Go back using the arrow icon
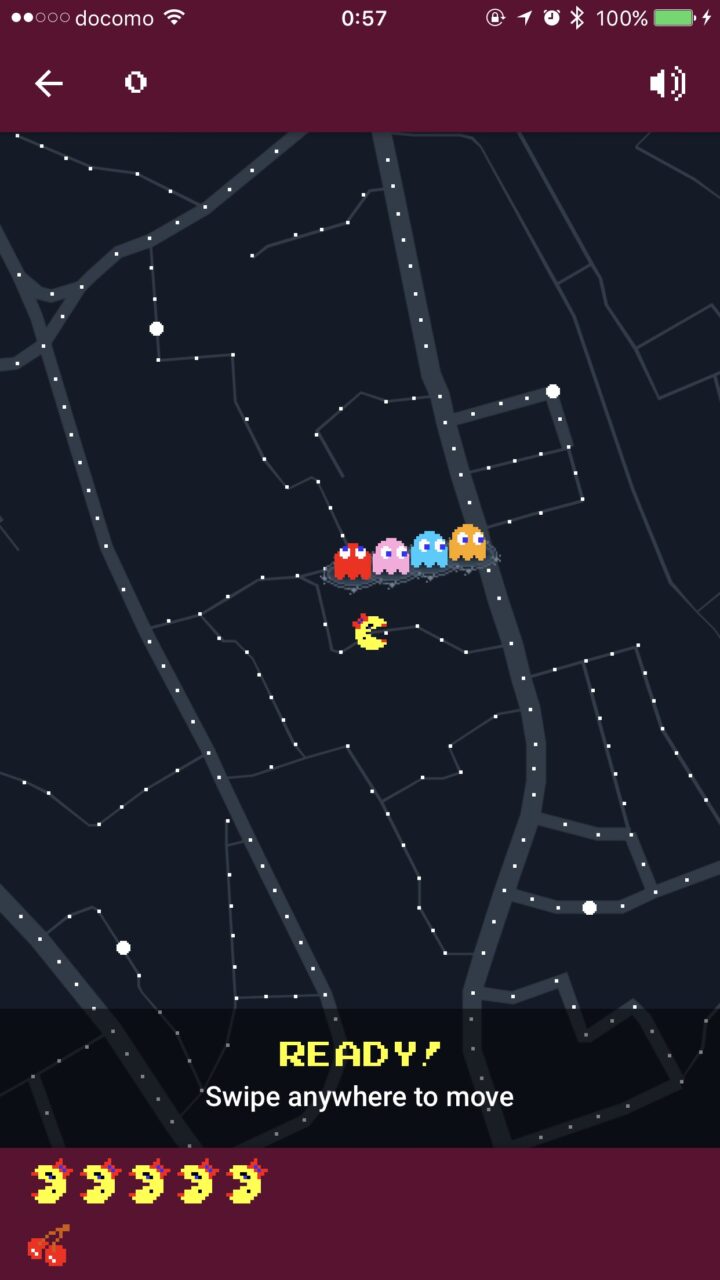The height and width of the screenshot is (1280, 720). (48, 83)
